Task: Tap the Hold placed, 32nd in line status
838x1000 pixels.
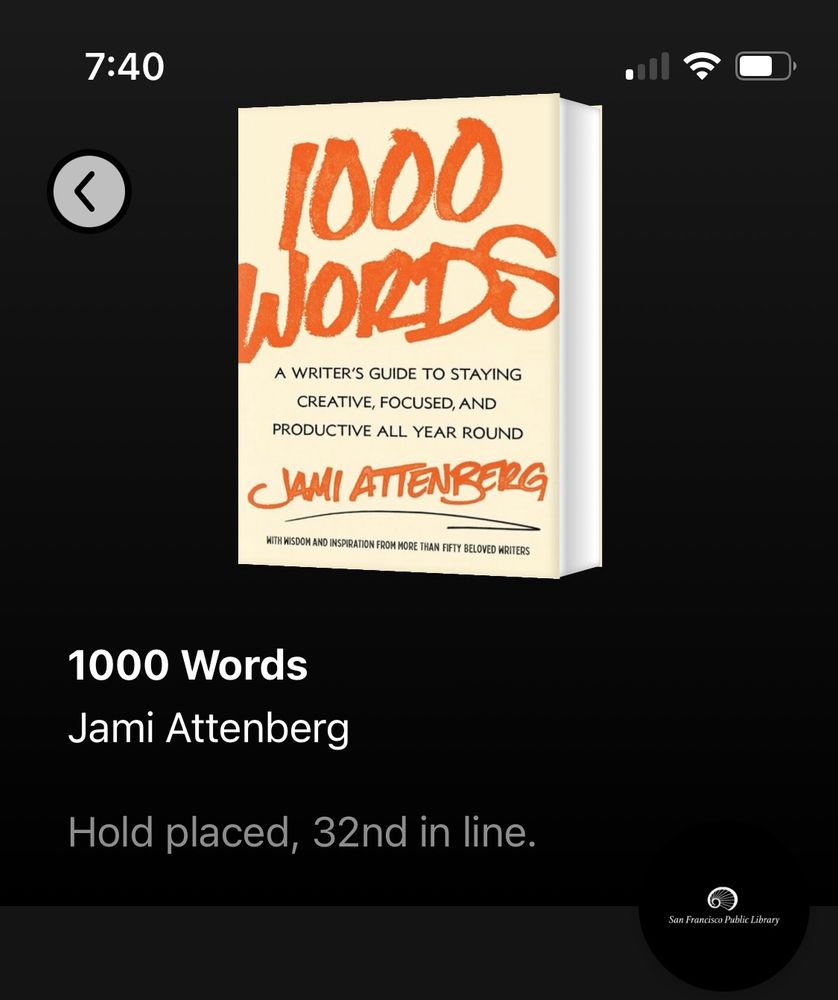Action: [300, 831]
